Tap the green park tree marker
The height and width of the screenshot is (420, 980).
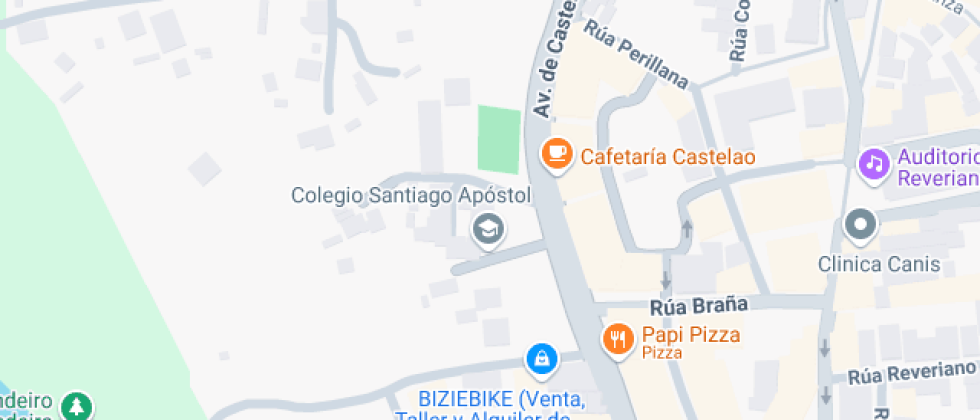coord(75,405)
